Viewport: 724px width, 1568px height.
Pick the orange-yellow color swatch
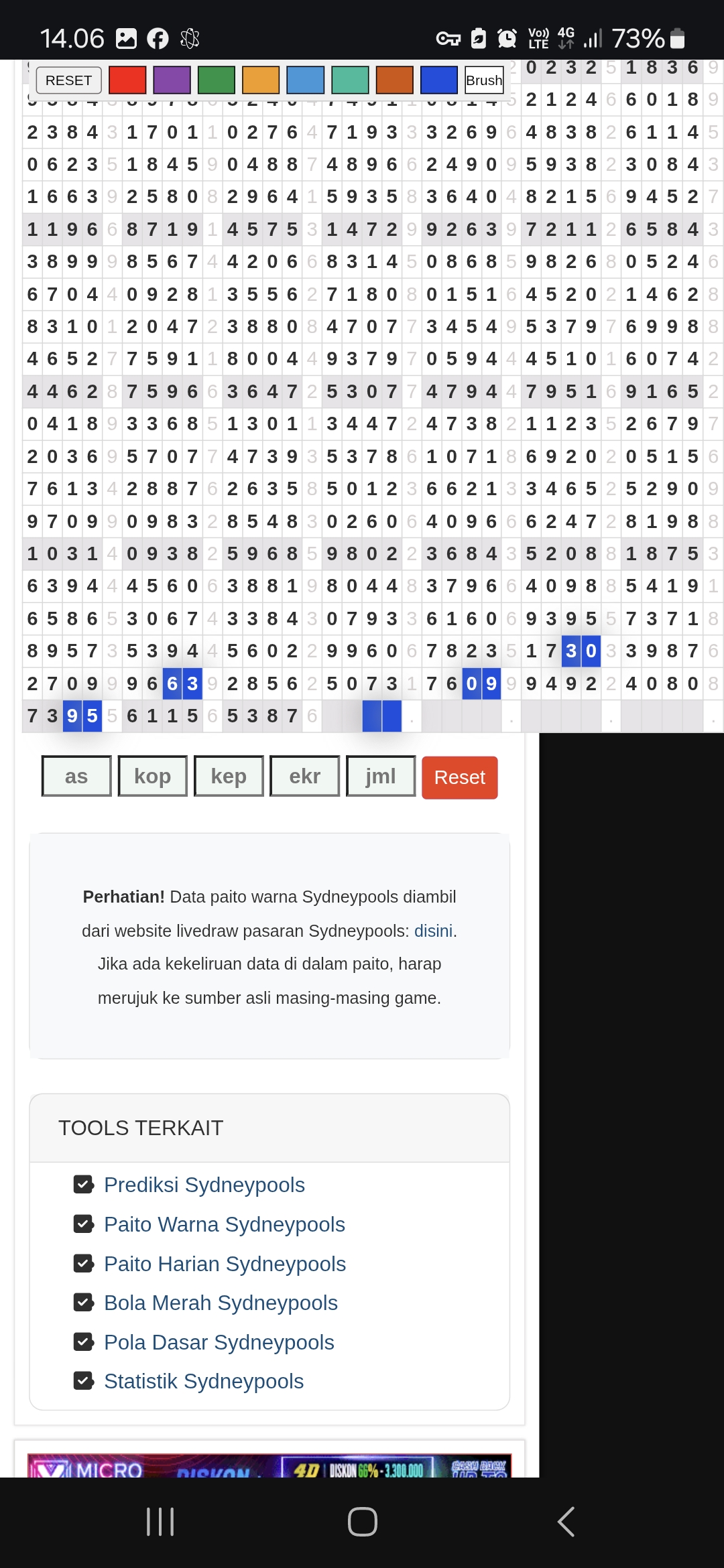(x=261, y=80)
